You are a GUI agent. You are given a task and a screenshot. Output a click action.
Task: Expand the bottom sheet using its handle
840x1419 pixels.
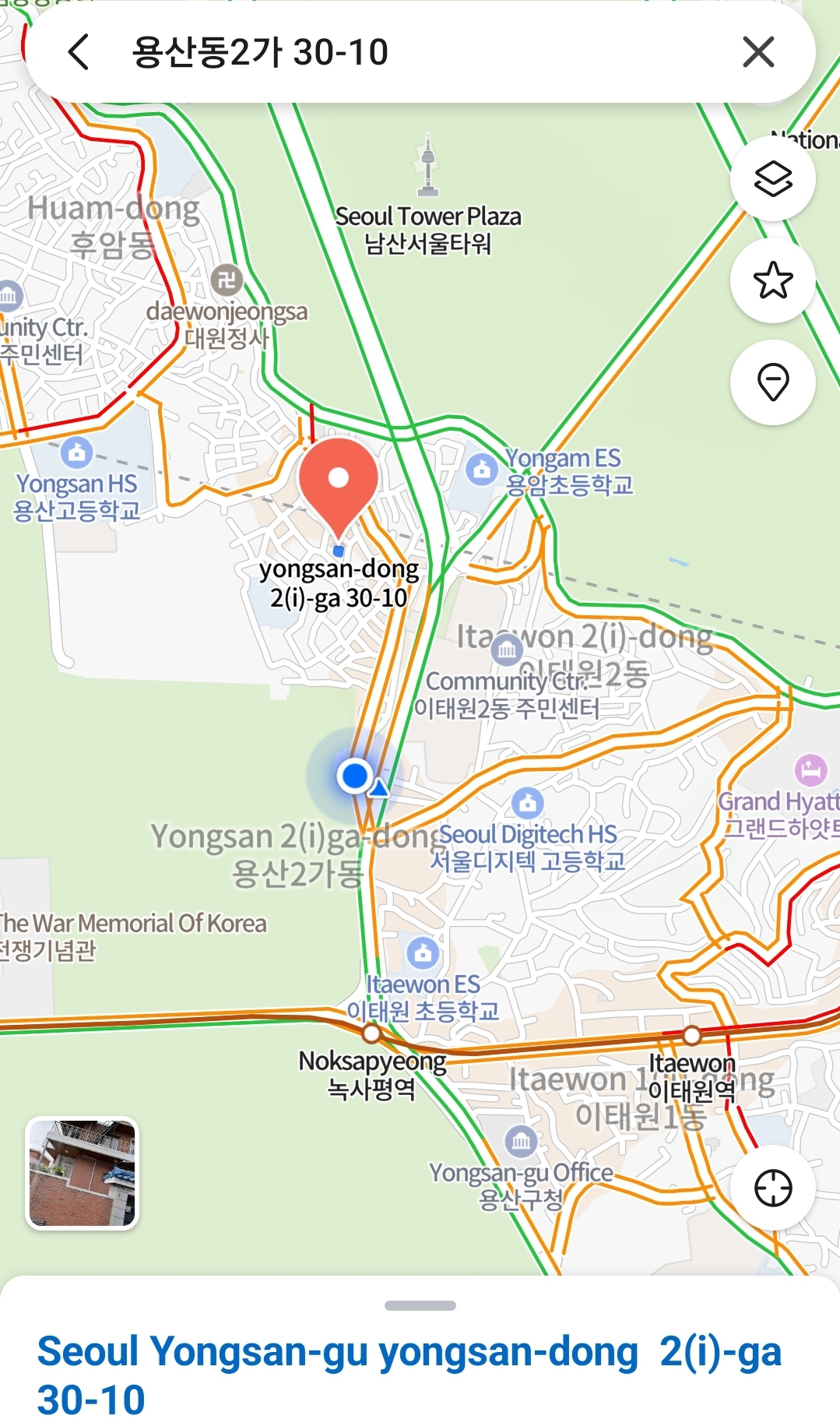point(420,1305)
